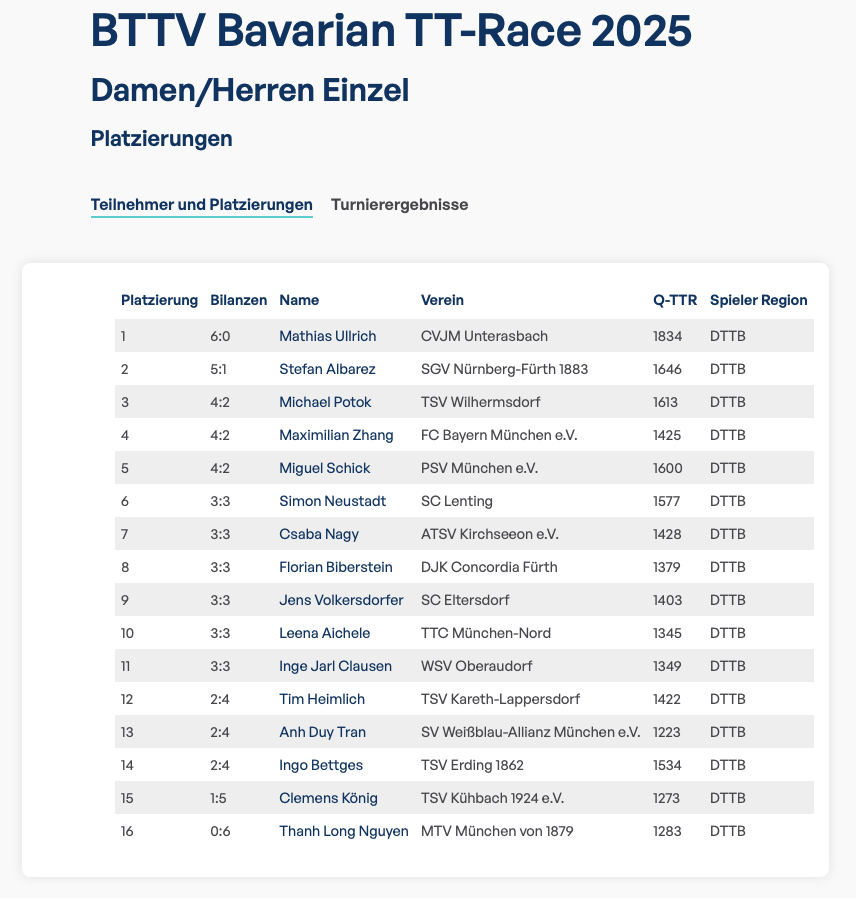Viewport: 856px width, 898px height.
Task: Switch to the Turnierergebnisse tab
Action: coord(399,205)
